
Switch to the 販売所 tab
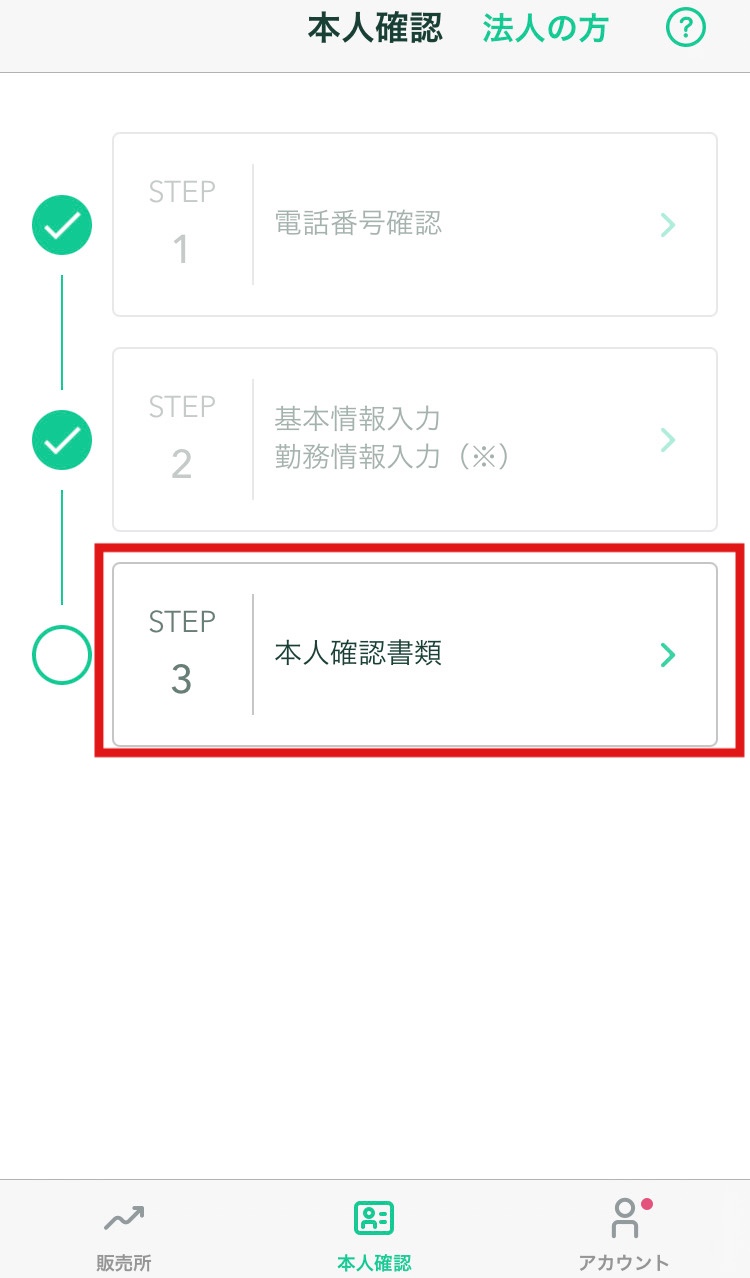(x=124, y=1235)
